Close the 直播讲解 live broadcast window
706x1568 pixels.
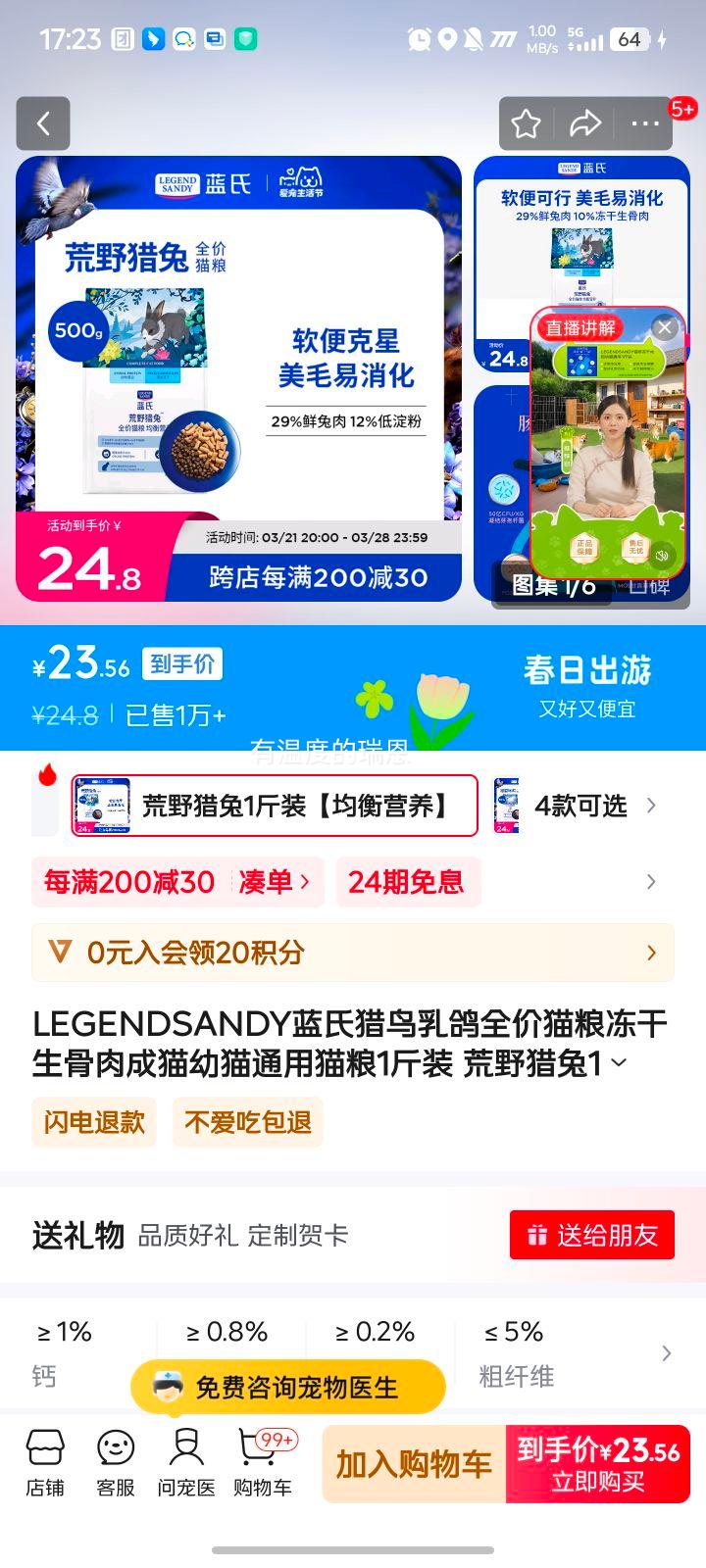click(x=663, y=327)
